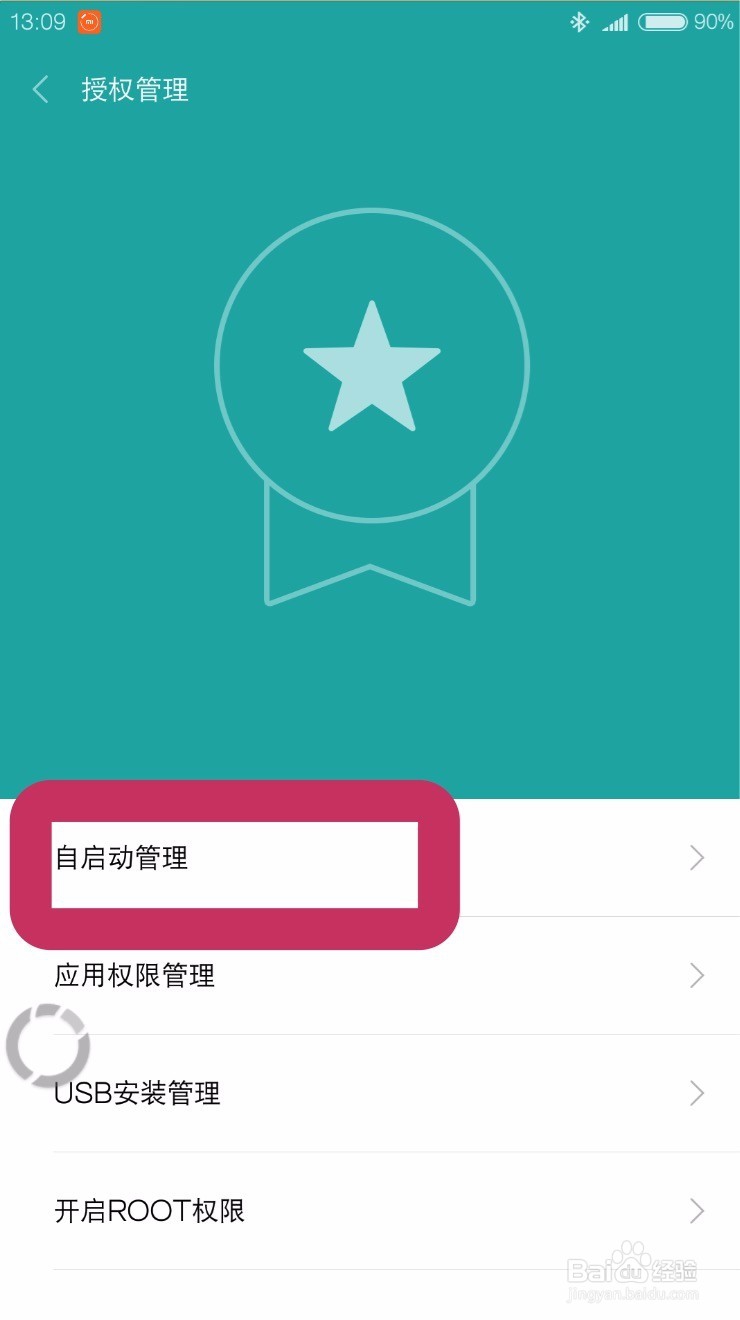This screenshot has height=1320, width=740.
Task: Tap the Bluetooth icon in status bar
Action: (x=580, y=21)
